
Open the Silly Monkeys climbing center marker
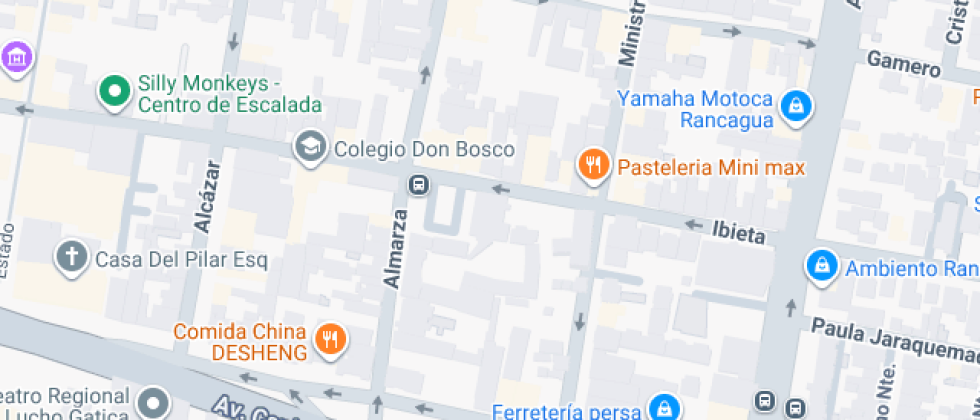[x=115, y=93]
